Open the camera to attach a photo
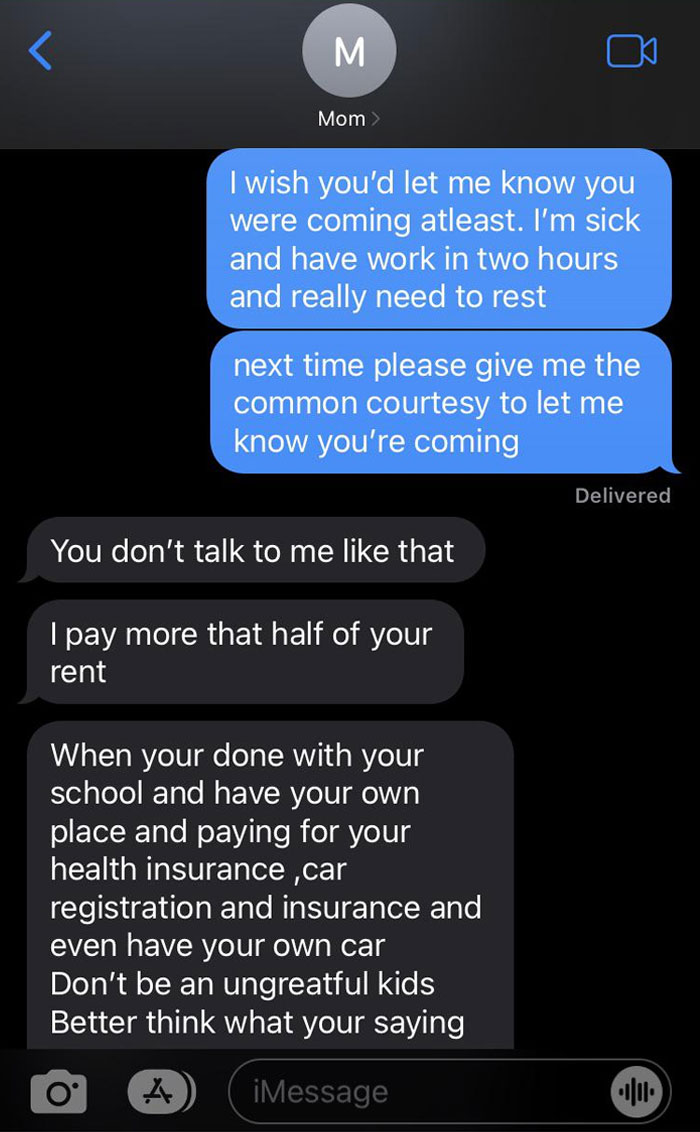700x1132 pixels. (x=58, y=1092)
